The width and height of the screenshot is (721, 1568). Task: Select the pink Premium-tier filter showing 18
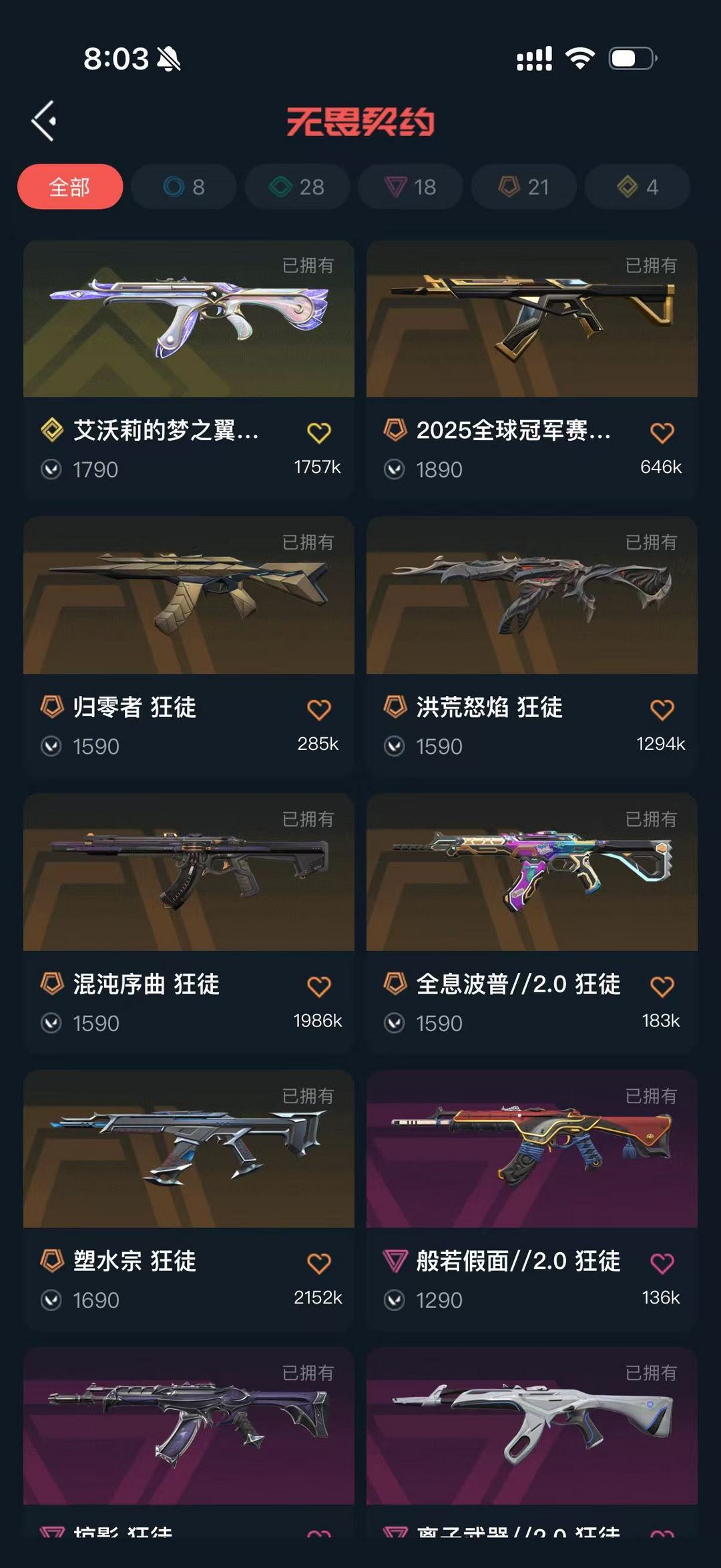pos(409,188)
